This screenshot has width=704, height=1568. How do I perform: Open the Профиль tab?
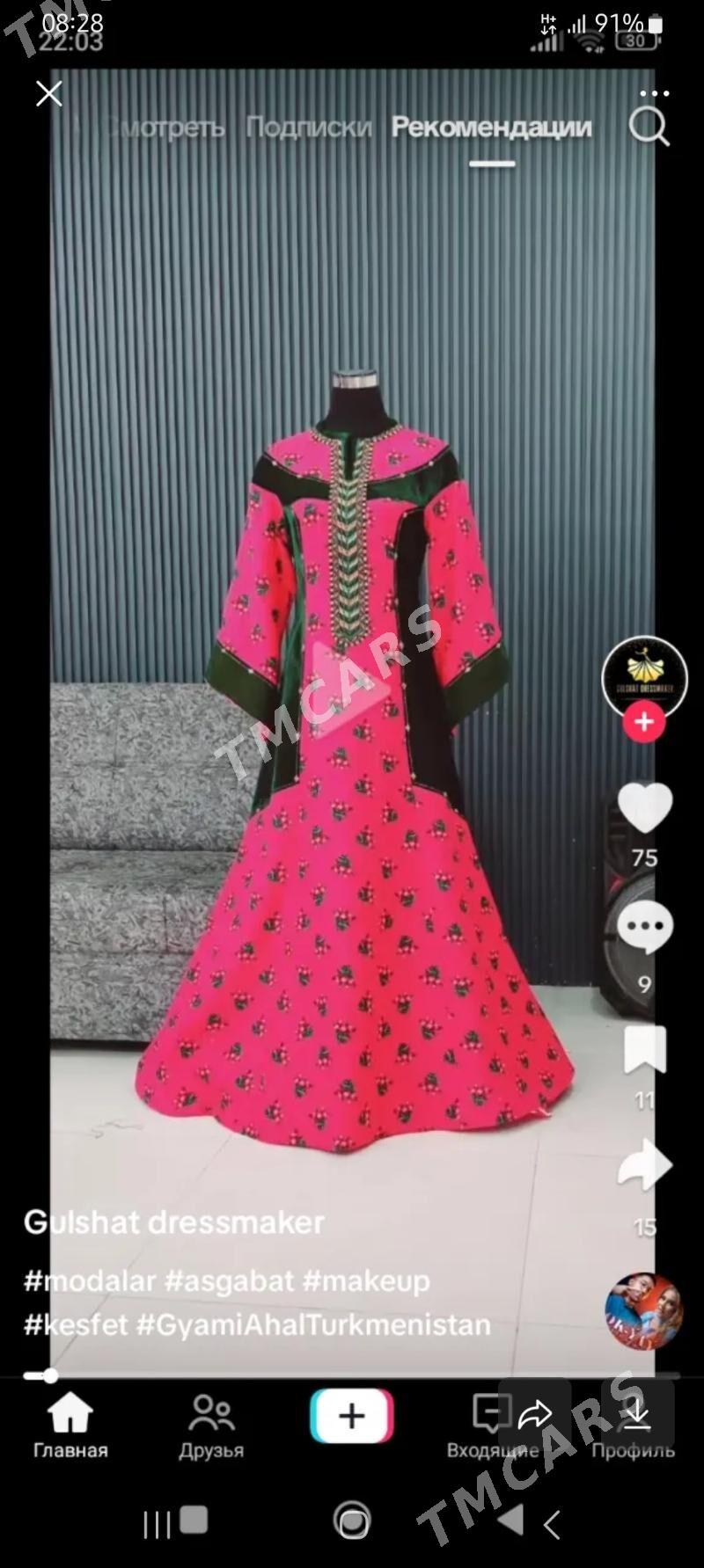pyautogui.click(x=633, y=1426)
